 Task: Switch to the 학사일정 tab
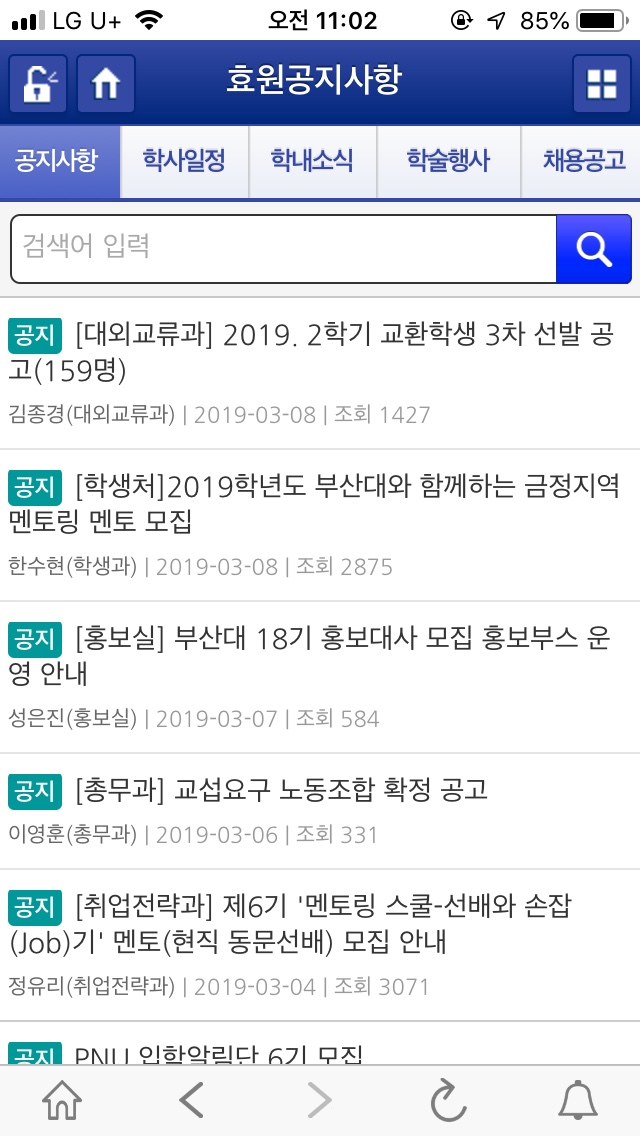(184, 161)
